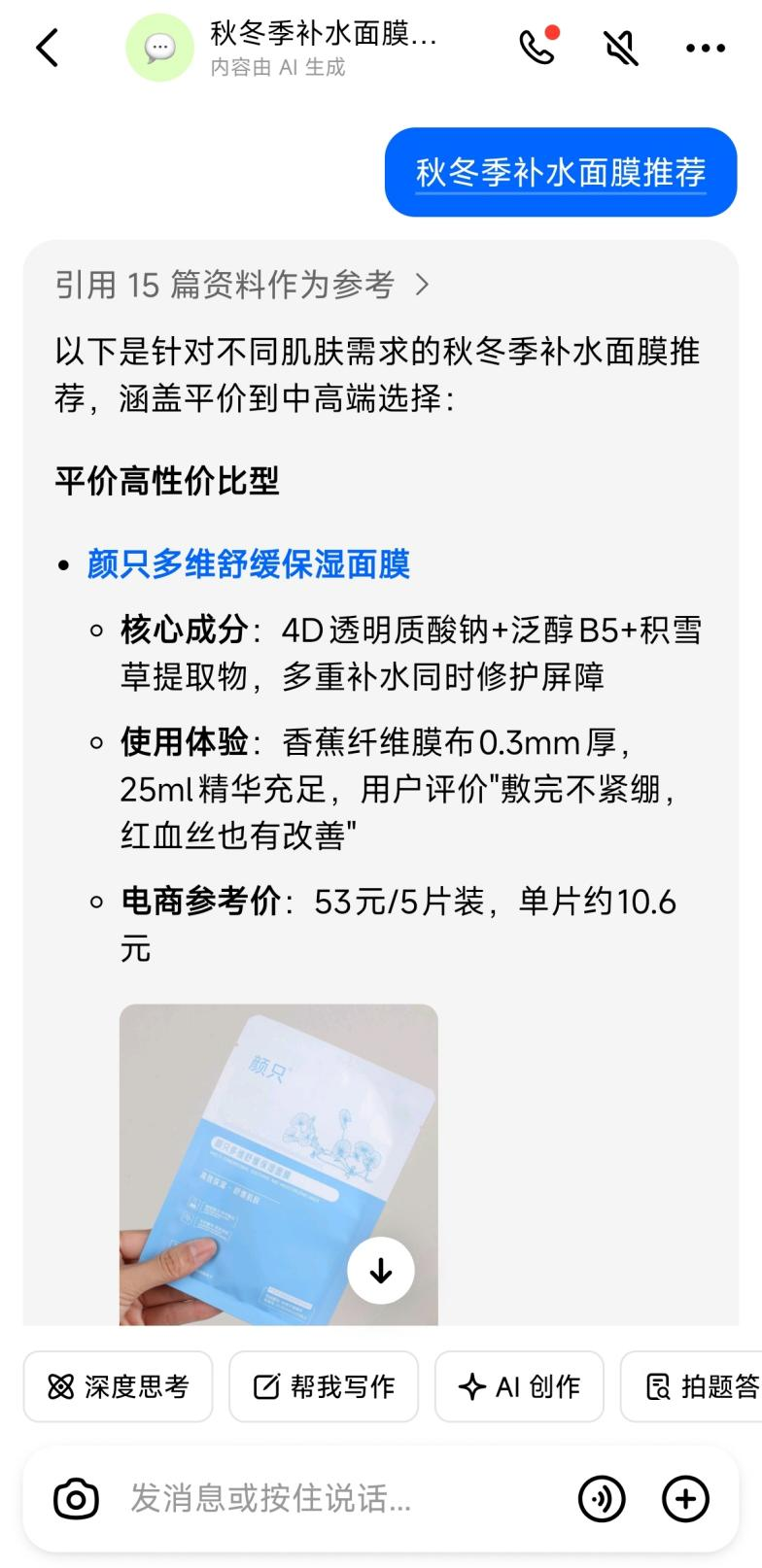The width and height of the screenshot is (762, 1568).
Task: Tap the 秋冬季补水面膜推荐 sent message bubble
Action: (x=561, y=172)
